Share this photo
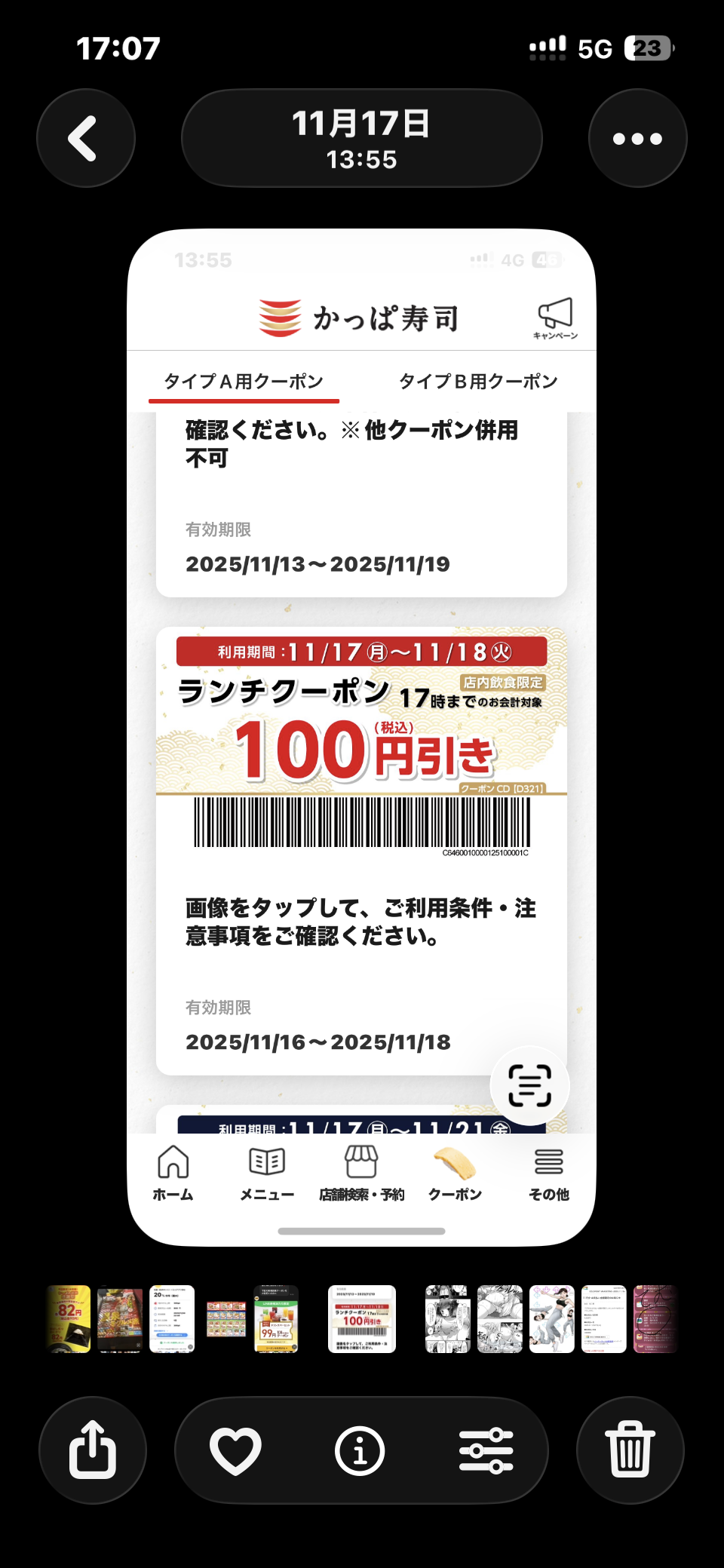Image resolution: width=724 pixels, height=1568 pixels. [x=93, y=1450]
